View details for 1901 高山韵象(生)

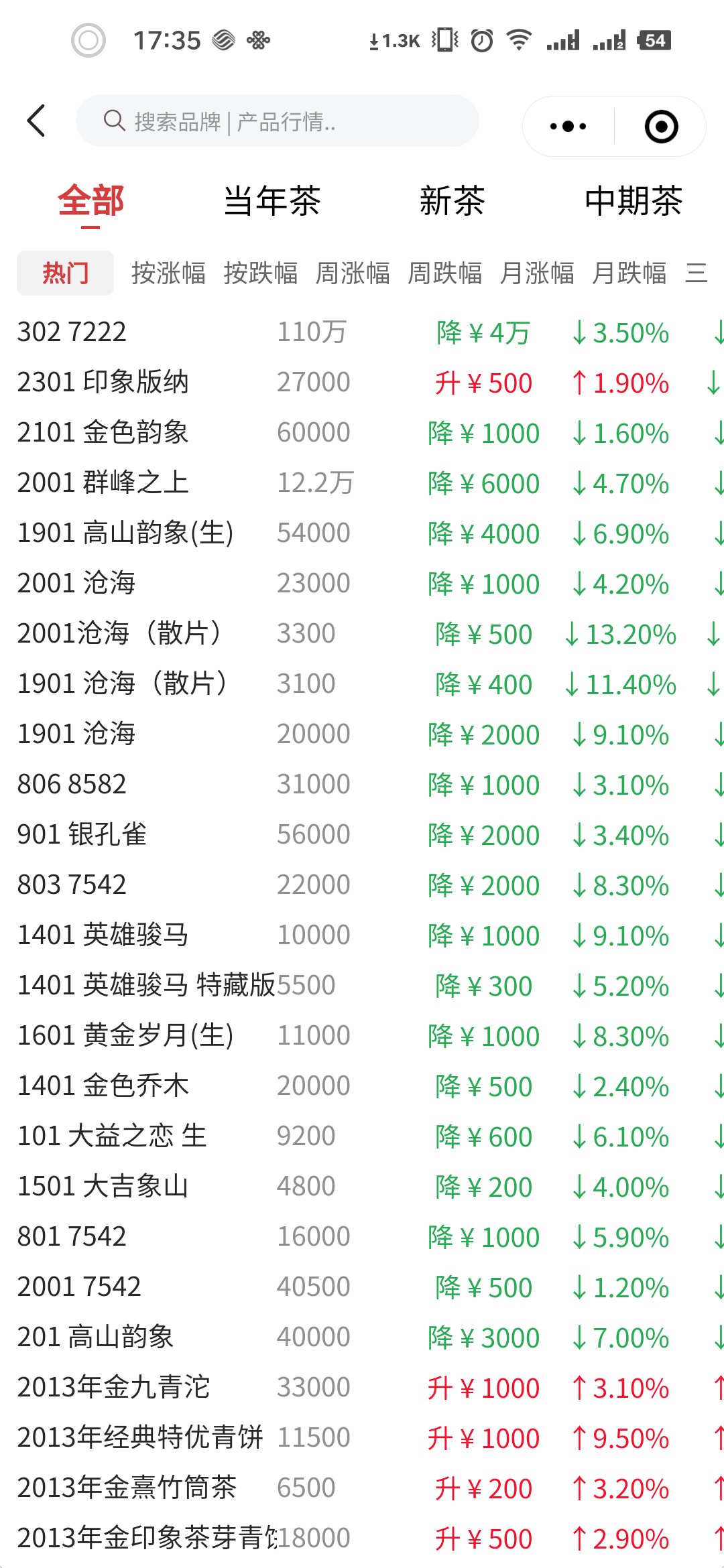point(362,533)
